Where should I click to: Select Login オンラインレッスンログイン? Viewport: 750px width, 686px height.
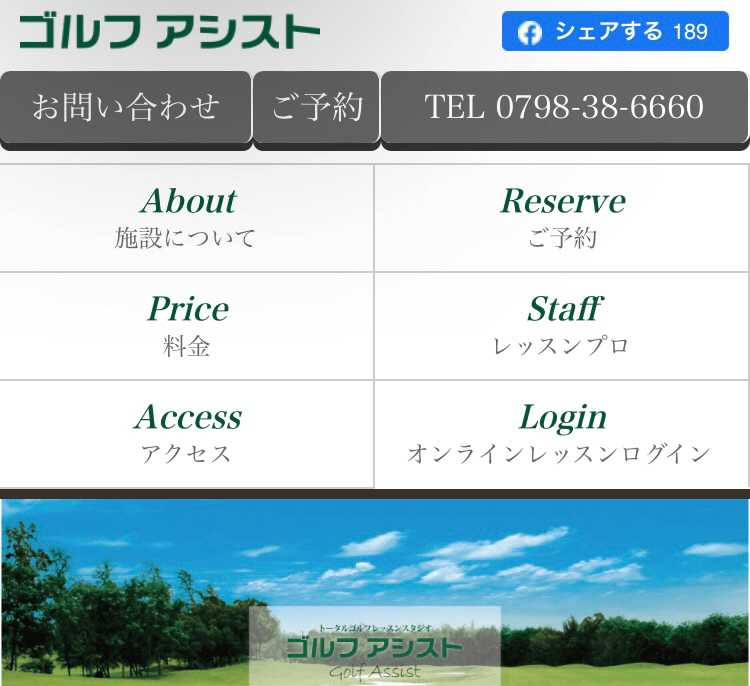point(562,433)
